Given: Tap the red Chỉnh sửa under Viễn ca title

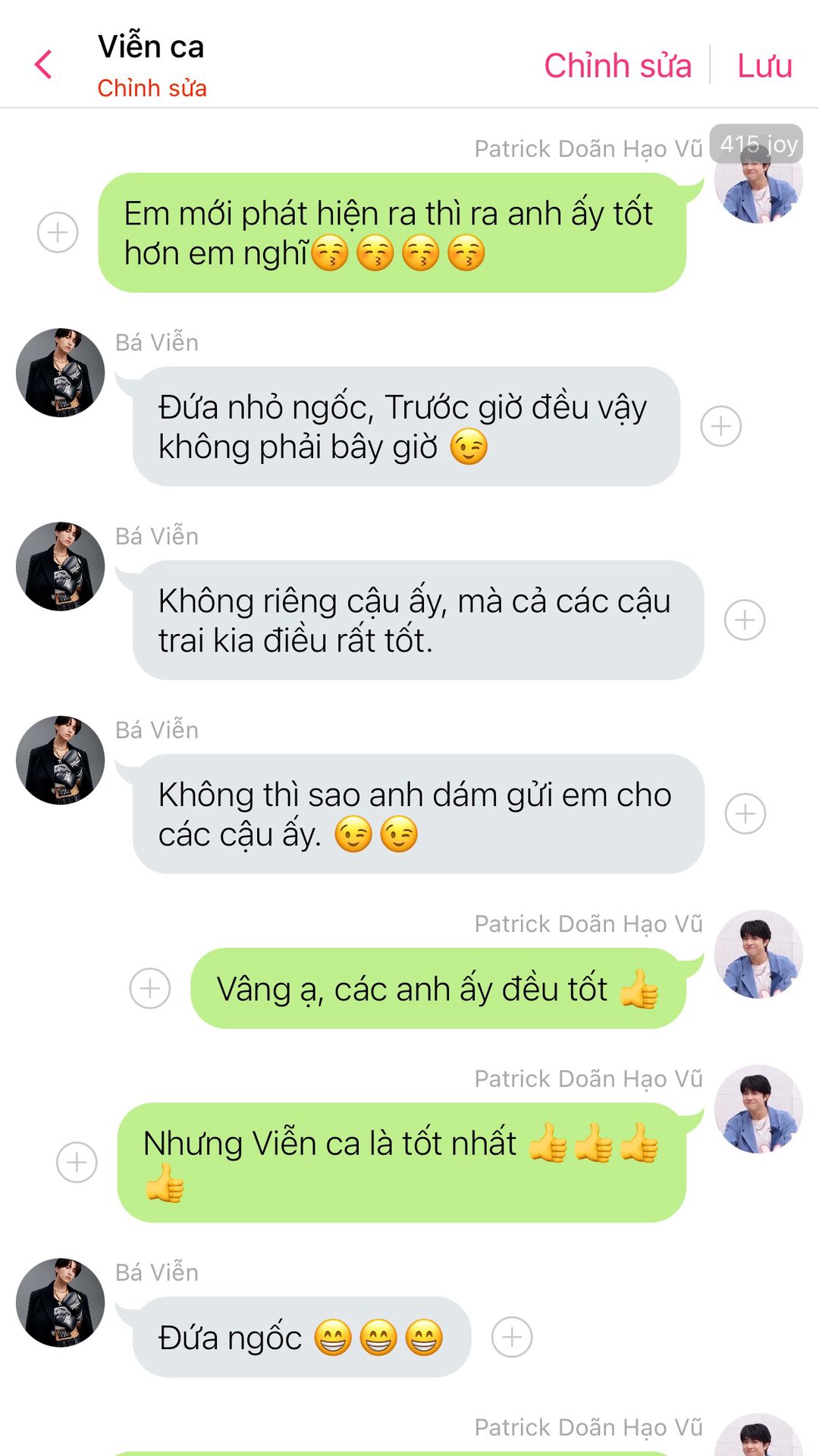Looking at the screenshot, I should pos(152,88).
